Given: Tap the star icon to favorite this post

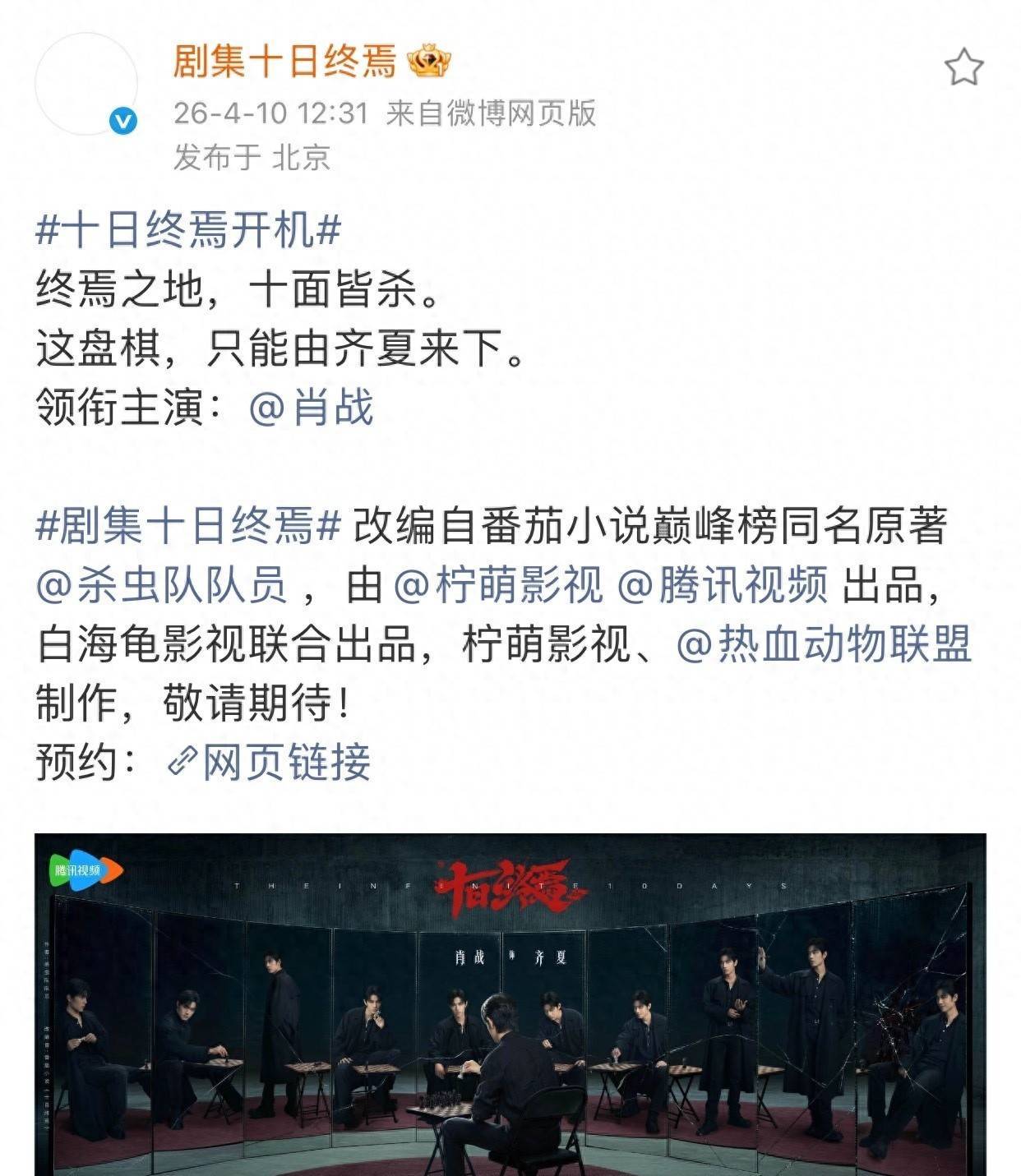Looking at the screenshot, I should pos(963,67).
